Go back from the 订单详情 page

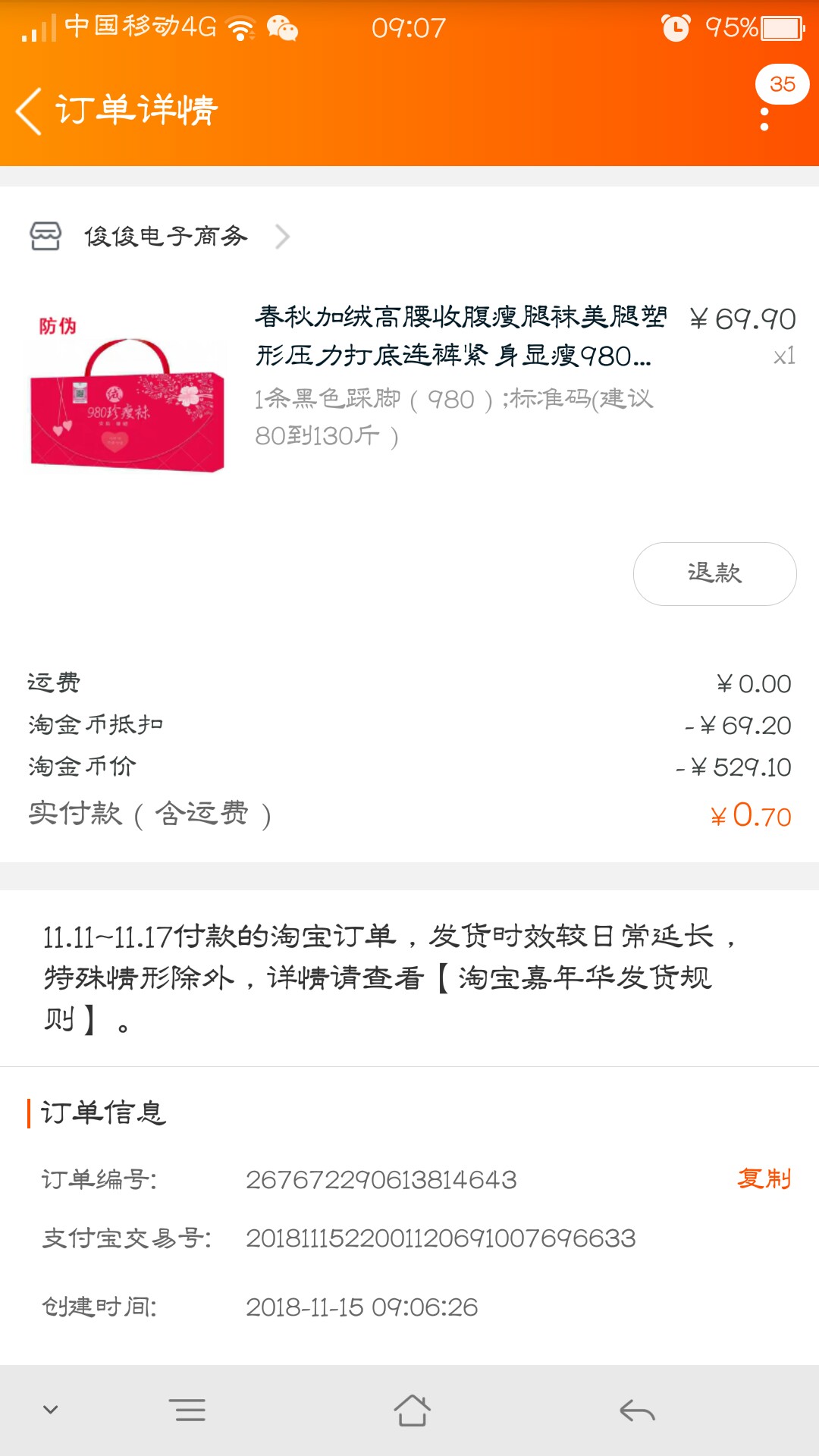[x=29, y=111]
